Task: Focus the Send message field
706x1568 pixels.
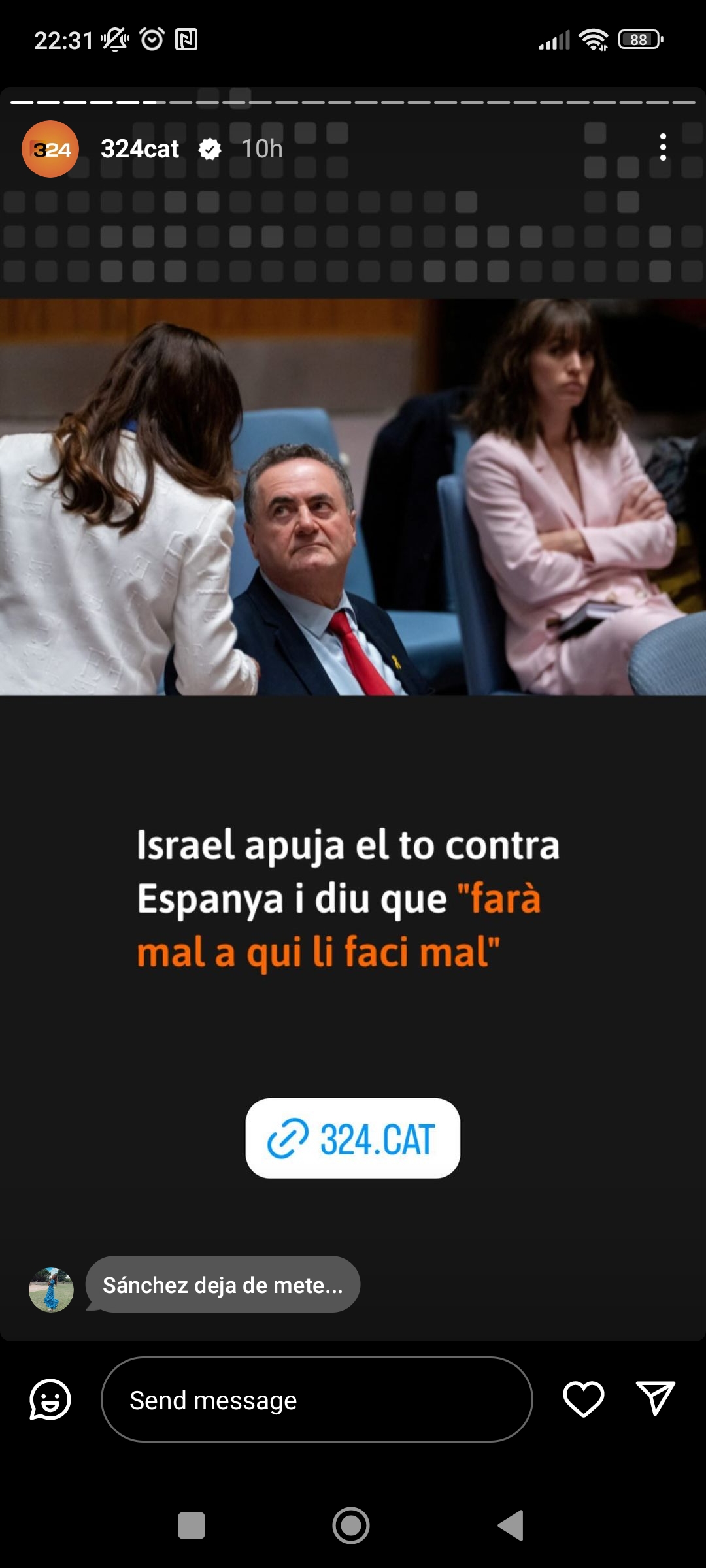Action: [317, 1399]
